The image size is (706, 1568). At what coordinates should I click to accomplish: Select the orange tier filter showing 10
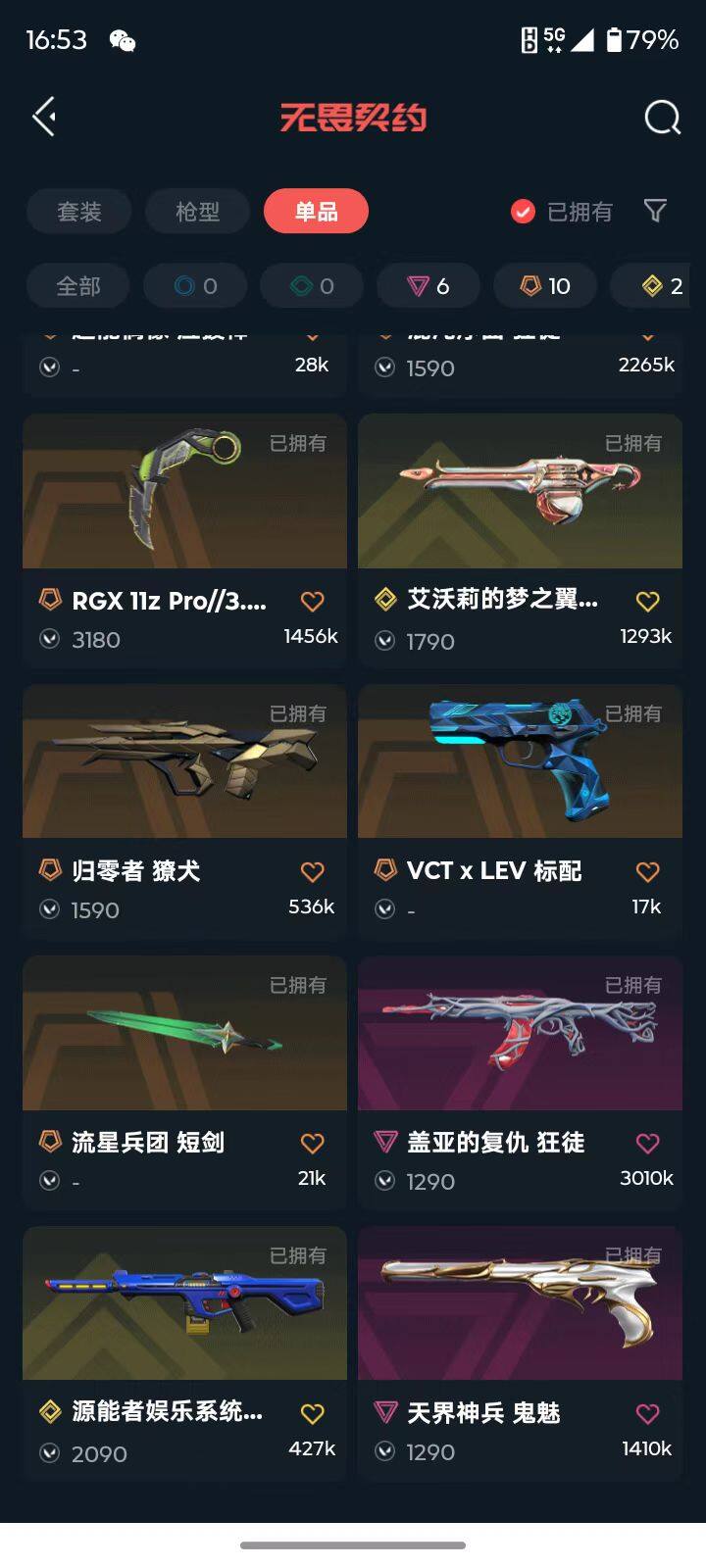point(544,285)
